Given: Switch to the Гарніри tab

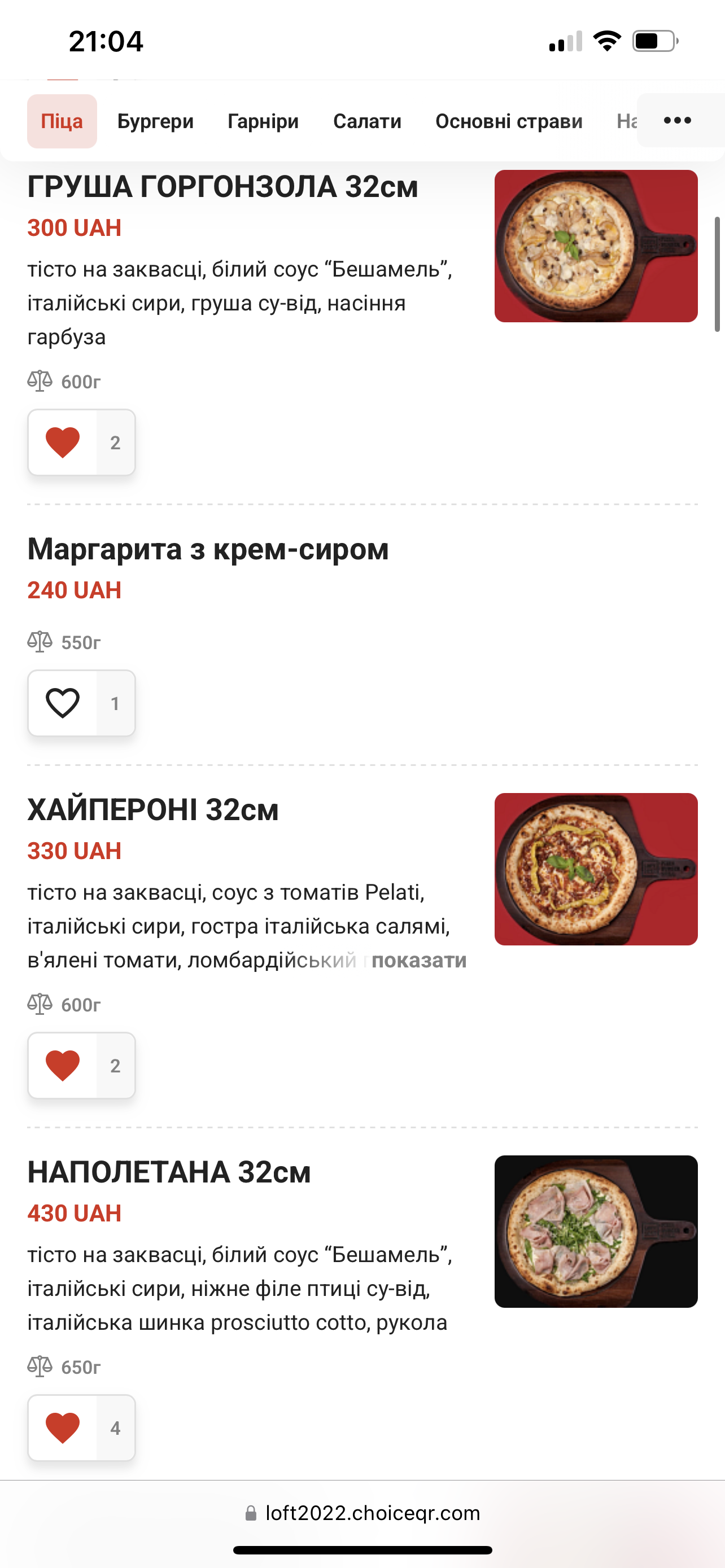Looking at the screenshot, I should click(x=263, y=121).
